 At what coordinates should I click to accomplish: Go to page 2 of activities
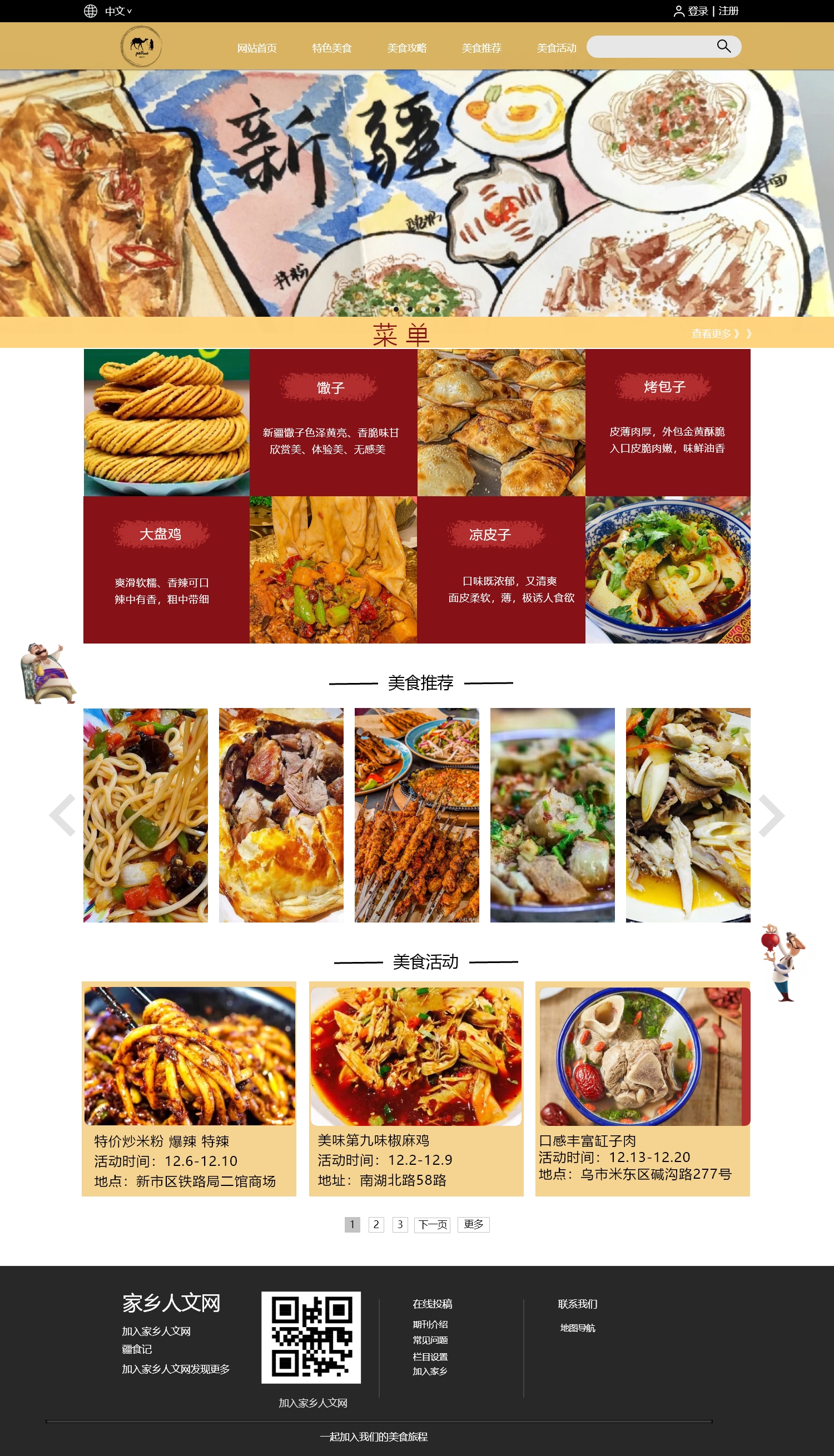376,1224
